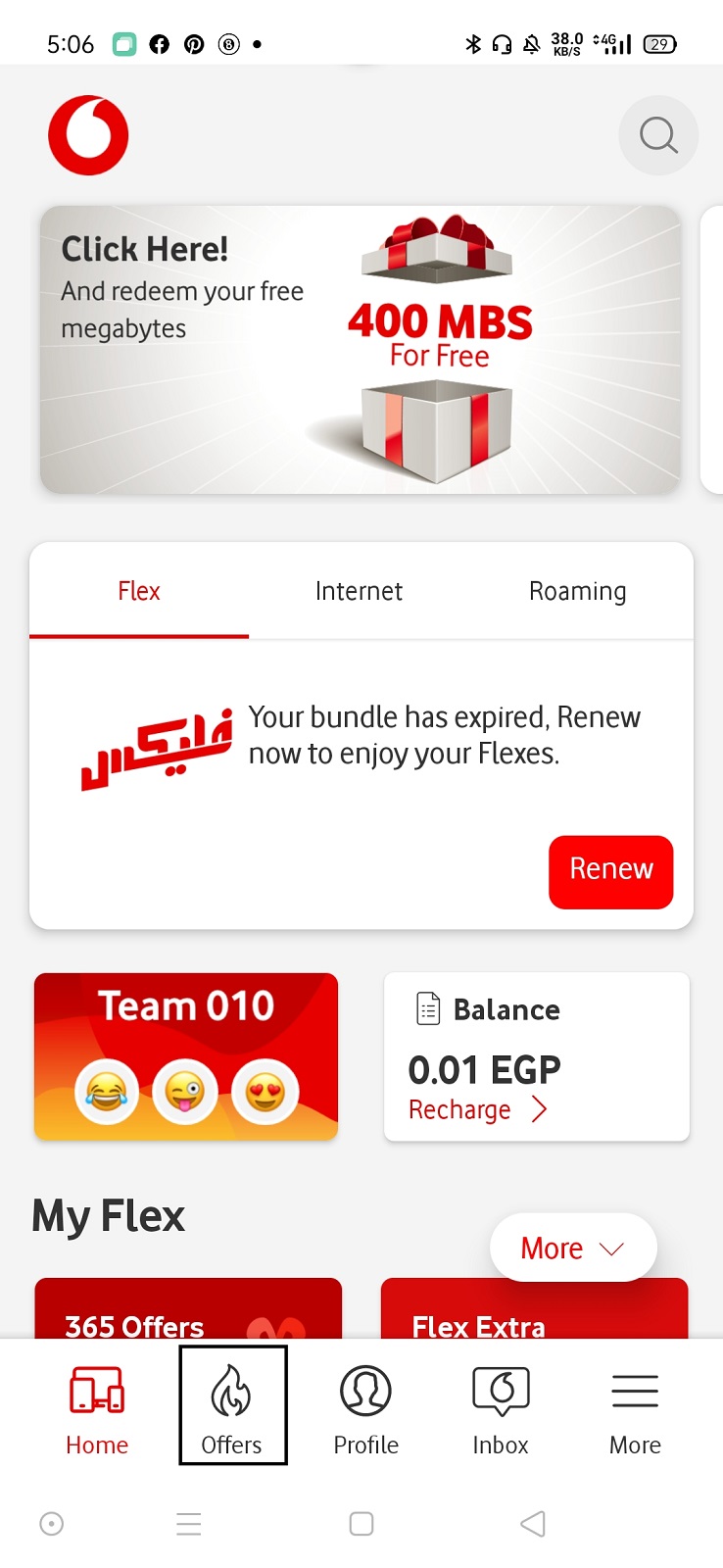Select the Flex tab
The image size is (723, 1568).
(139, 591)
